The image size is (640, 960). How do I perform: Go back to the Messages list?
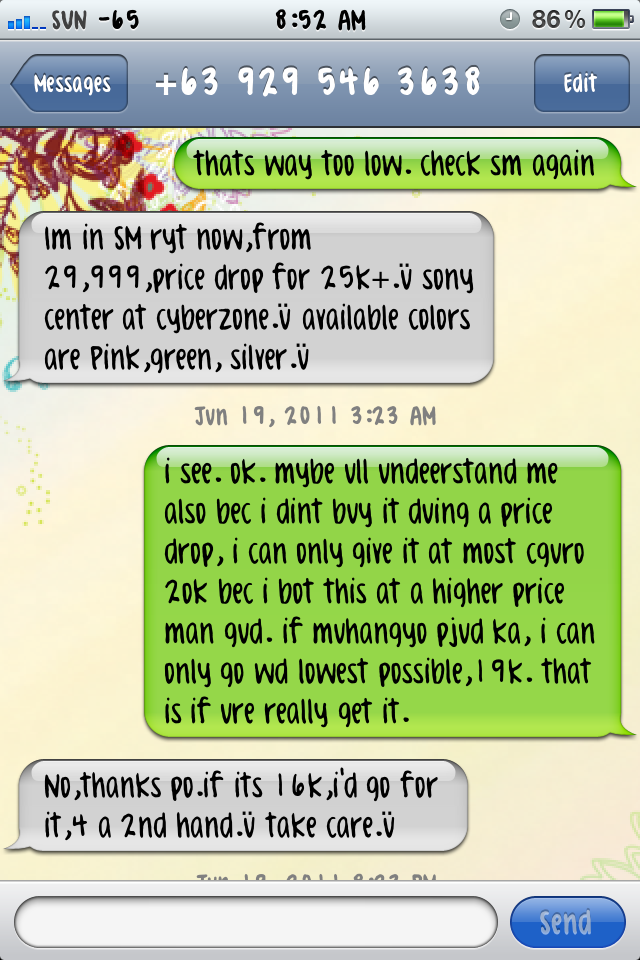[72, 84]
